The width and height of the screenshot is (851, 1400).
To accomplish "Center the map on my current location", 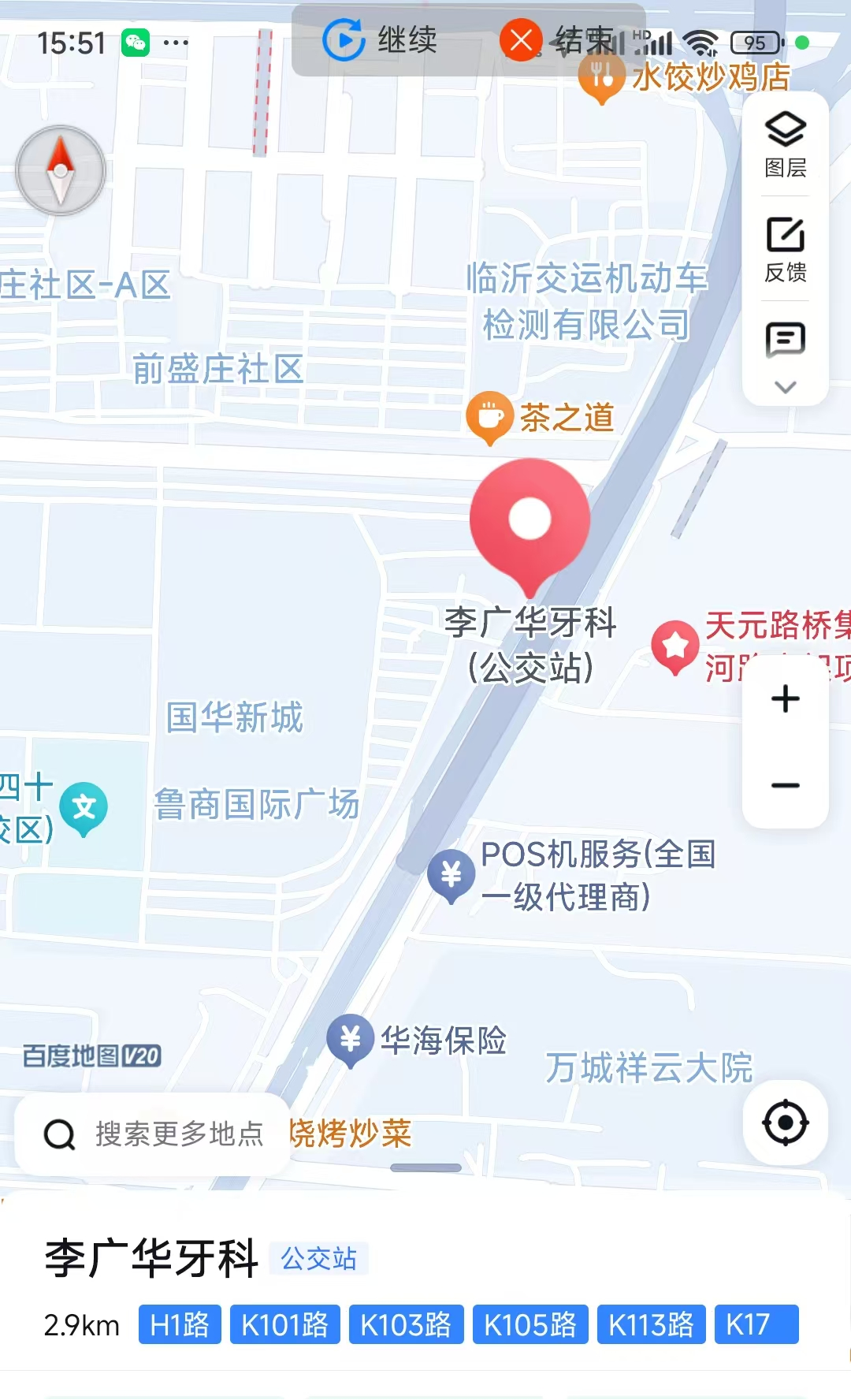I will pyautogui.click(x=786, y=1123).
